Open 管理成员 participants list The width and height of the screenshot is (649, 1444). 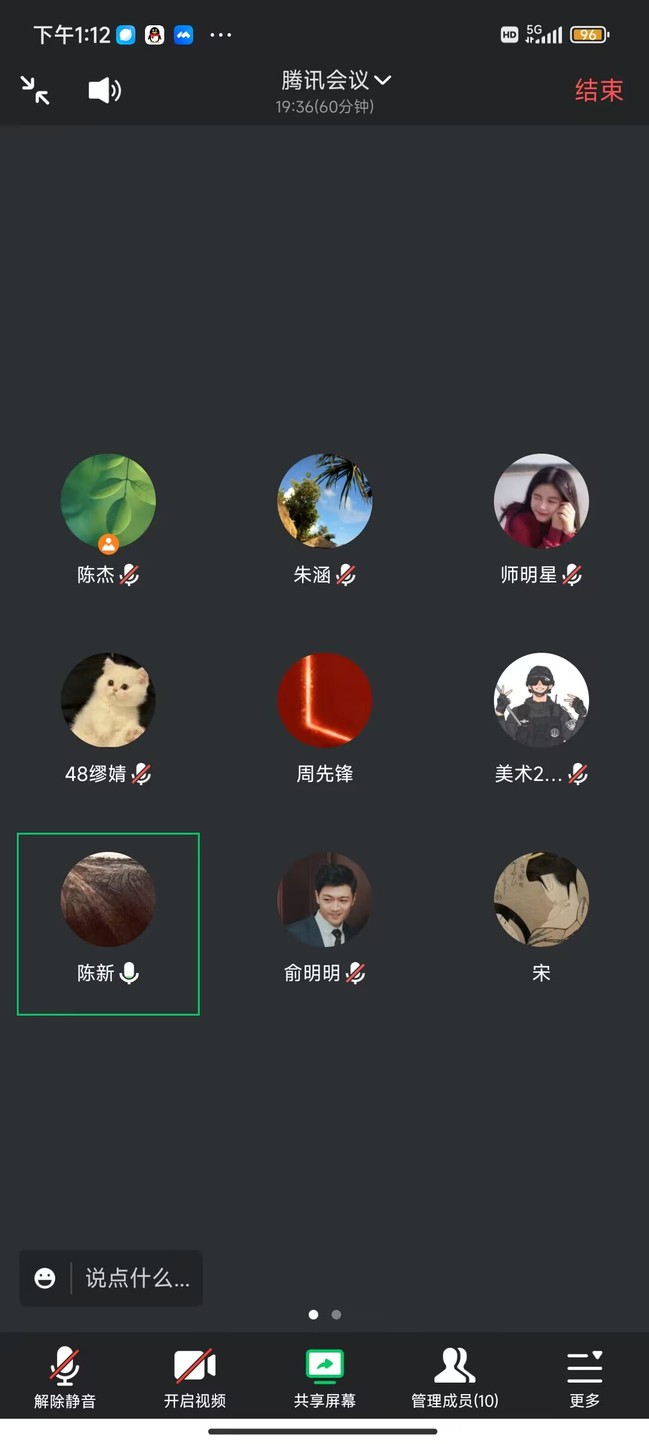pyautogui.click(x=455, y=1377)
